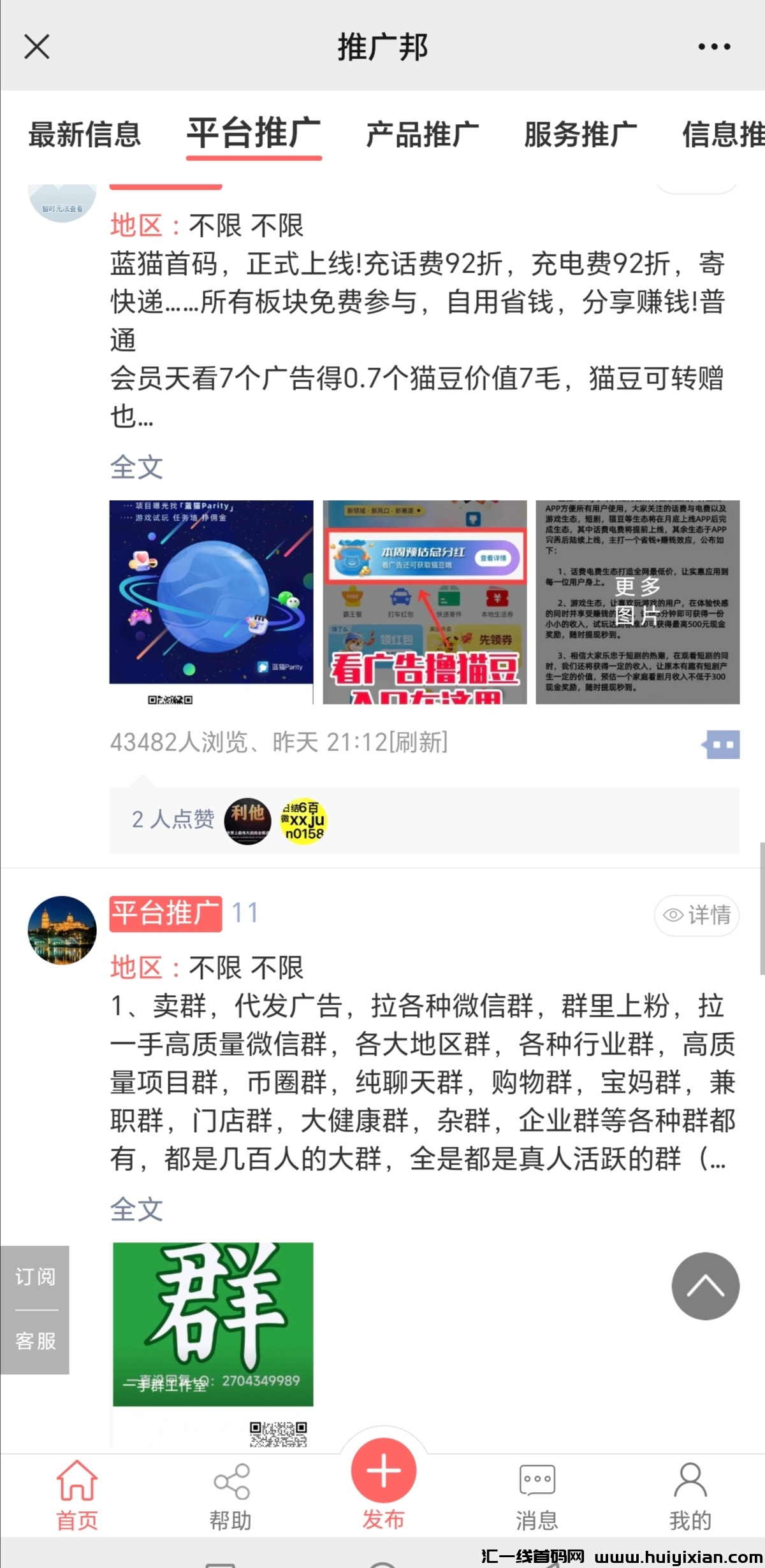The image size is (765, 1568).
Task: Tap the red 发布 plus button
Action: tap(383, 1472)
